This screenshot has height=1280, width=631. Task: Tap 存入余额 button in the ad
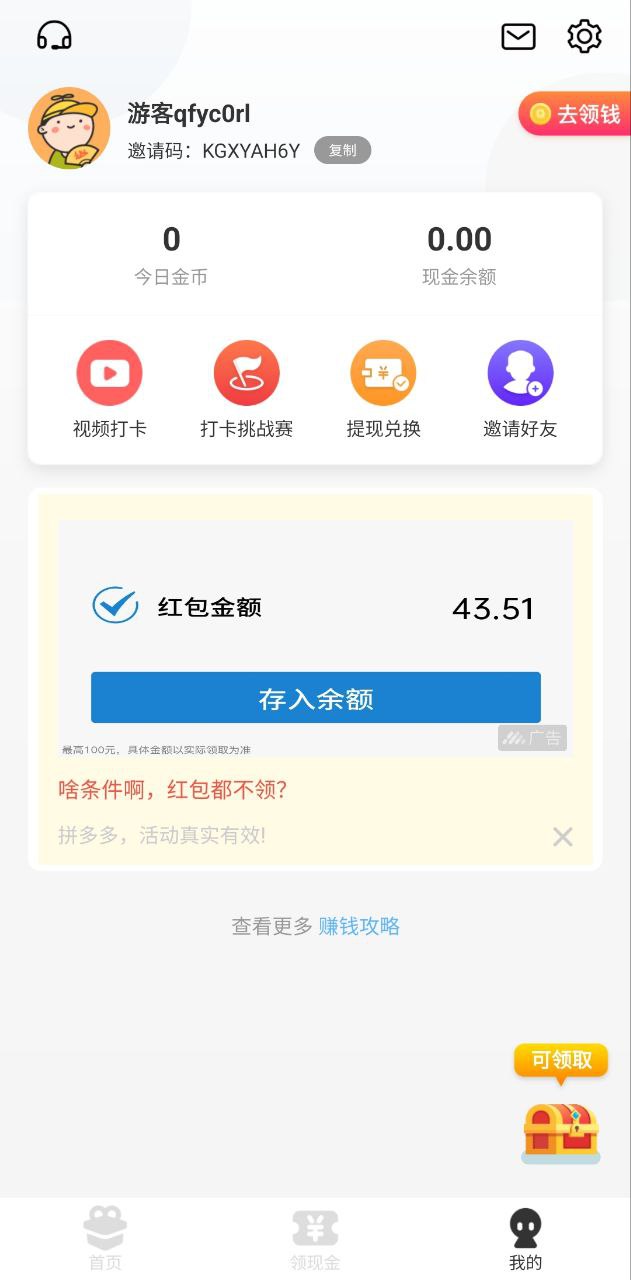pyautogui.click(x=315, y=698)
